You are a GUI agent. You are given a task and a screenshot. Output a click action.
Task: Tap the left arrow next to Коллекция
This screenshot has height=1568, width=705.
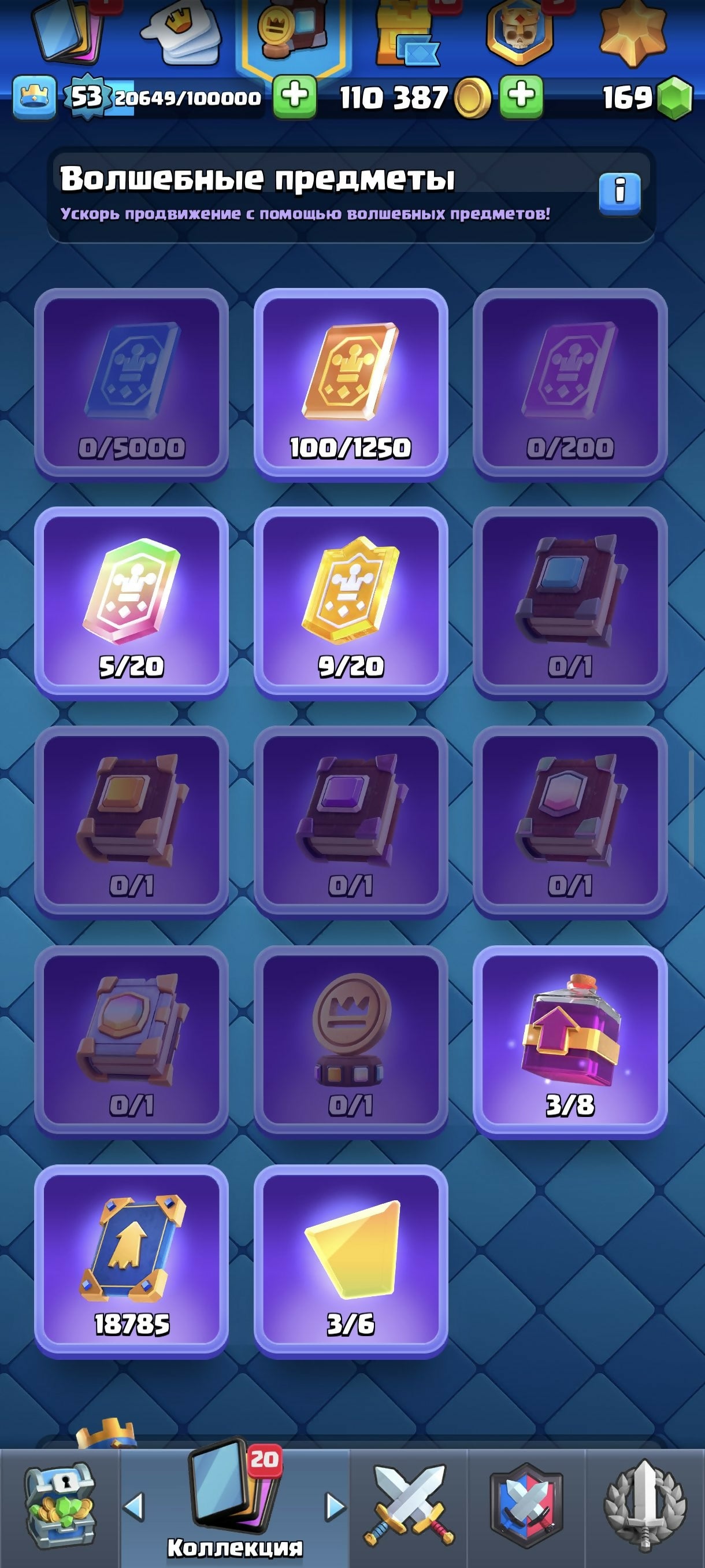[135, 1507]
